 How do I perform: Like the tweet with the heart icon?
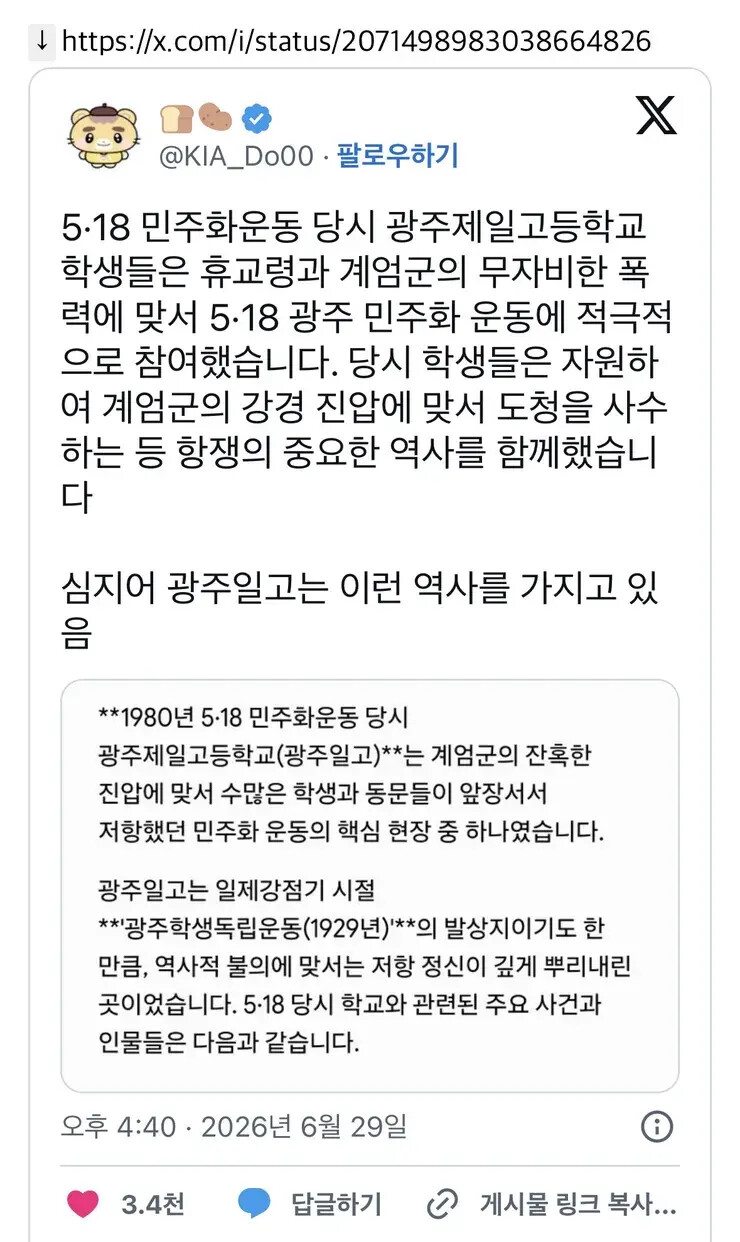pyautogui.click(x=83, y=1204)
